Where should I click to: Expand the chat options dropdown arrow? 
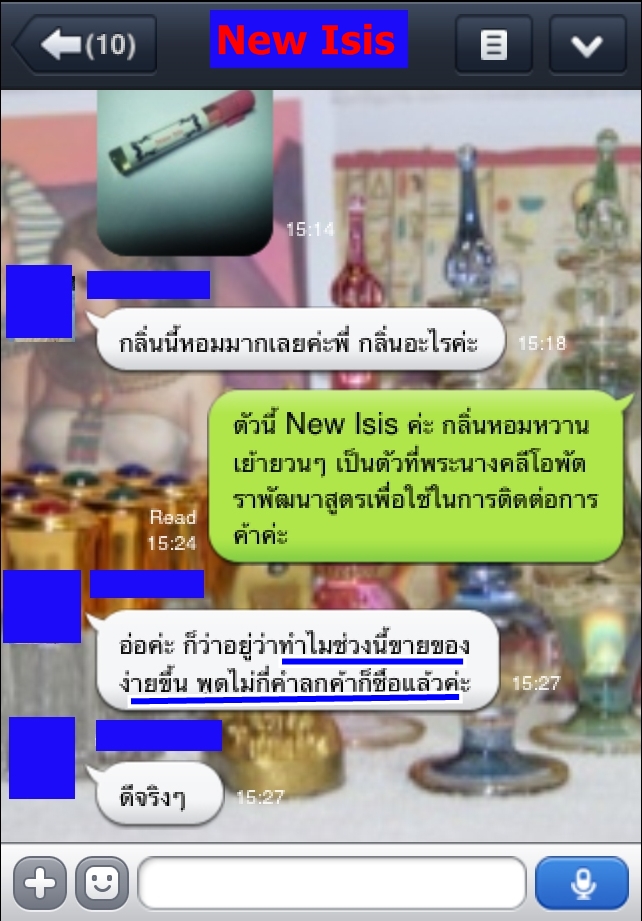(x=586, y=45)
